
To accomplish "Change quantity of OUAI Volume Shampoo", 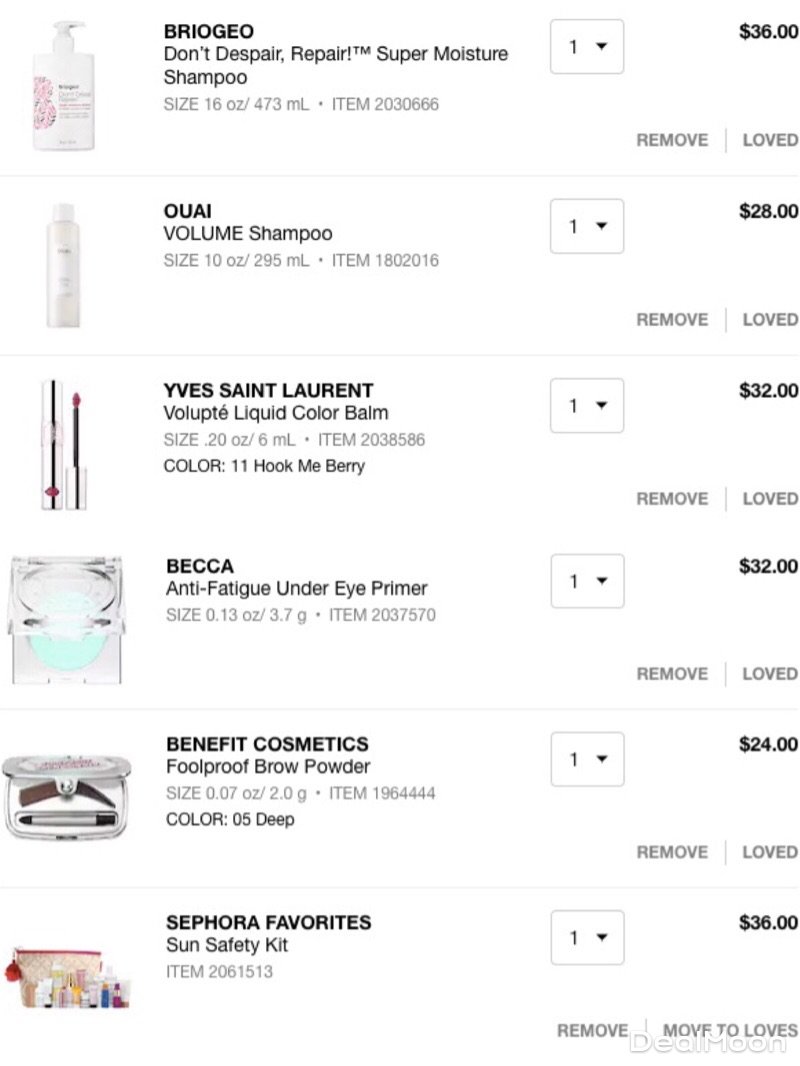I will 587,226.
